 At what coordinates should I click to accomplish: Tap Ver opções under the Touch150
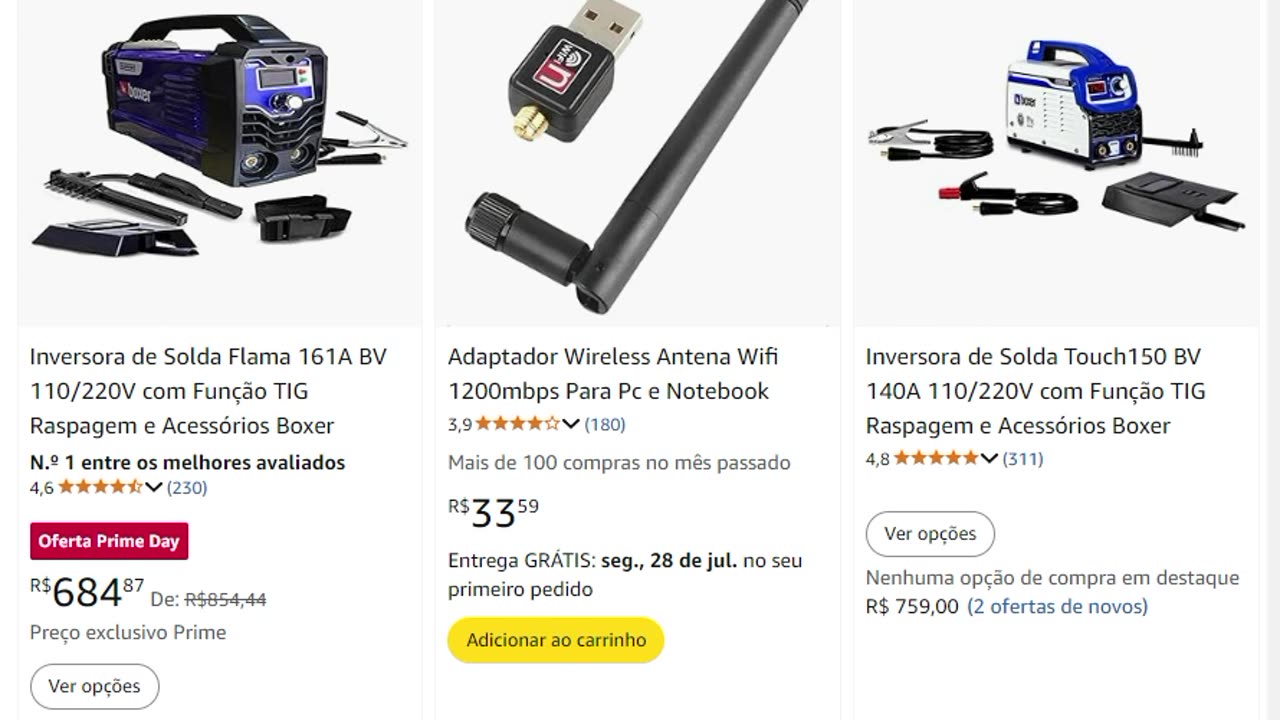click(930, 534)
